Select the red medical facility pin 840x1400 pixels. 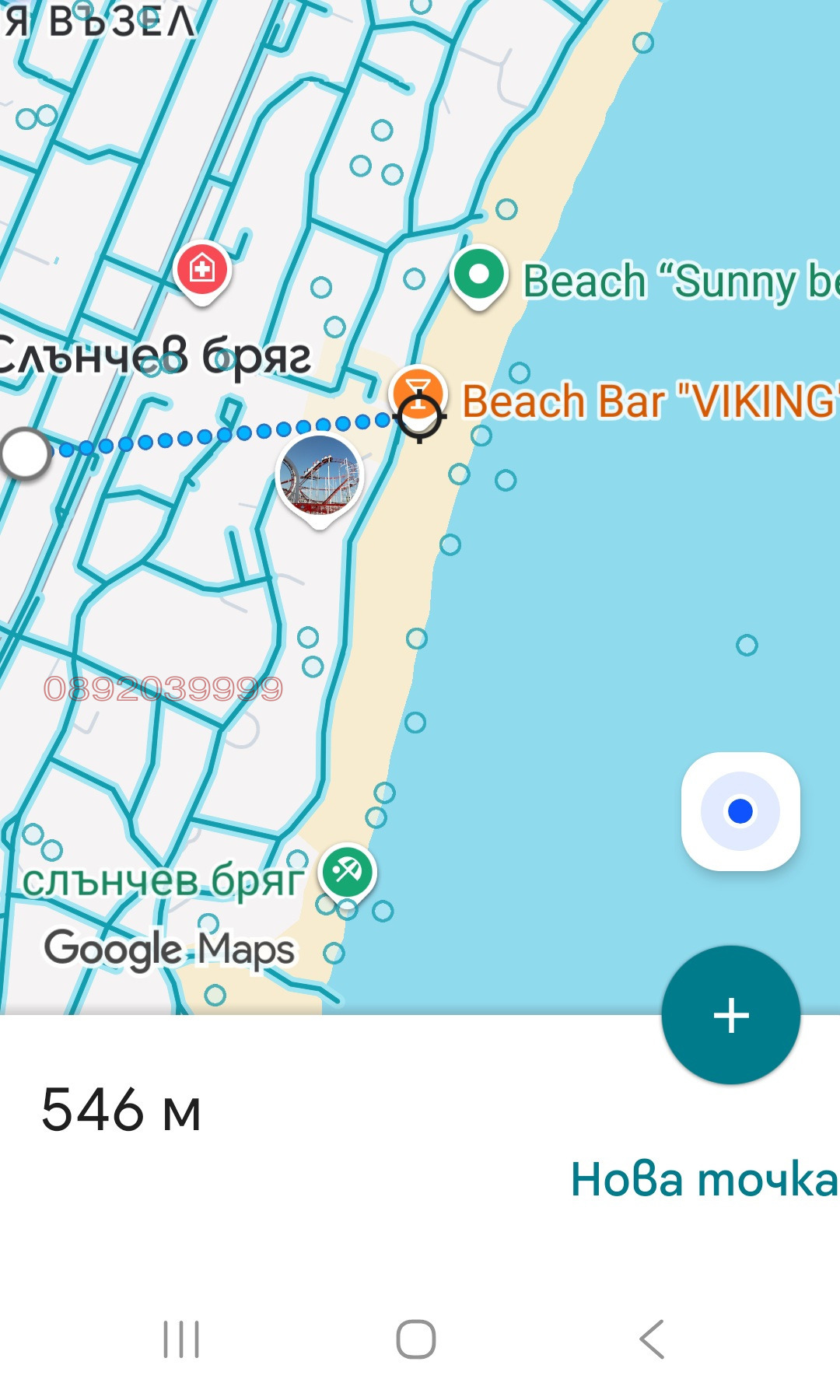[202, 270]
